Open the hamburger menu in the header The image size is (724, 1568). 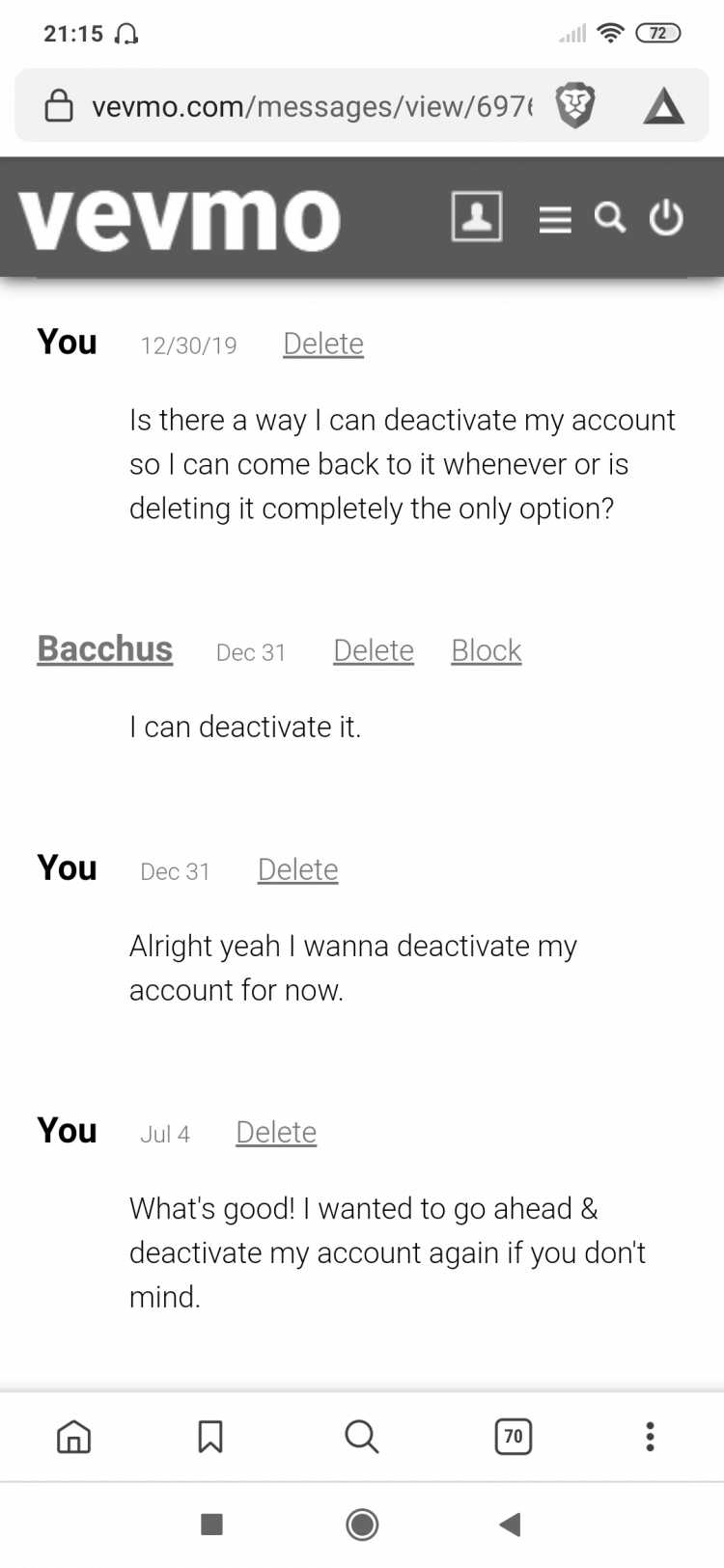tap(555, 219)
